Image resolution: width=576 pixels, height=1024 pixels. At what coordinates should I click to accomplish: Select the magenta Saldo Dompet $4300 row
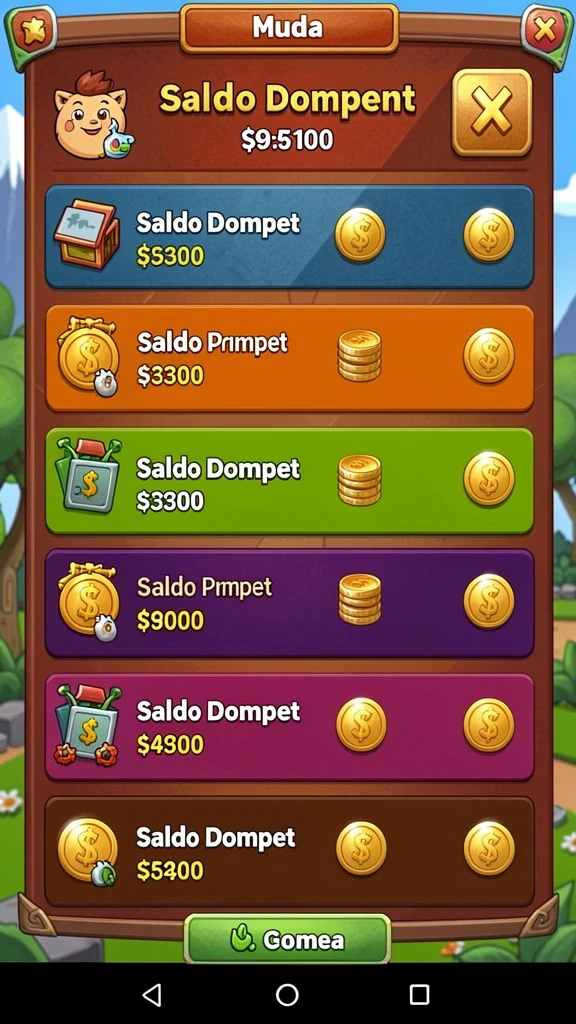click(x=289, y=726)
